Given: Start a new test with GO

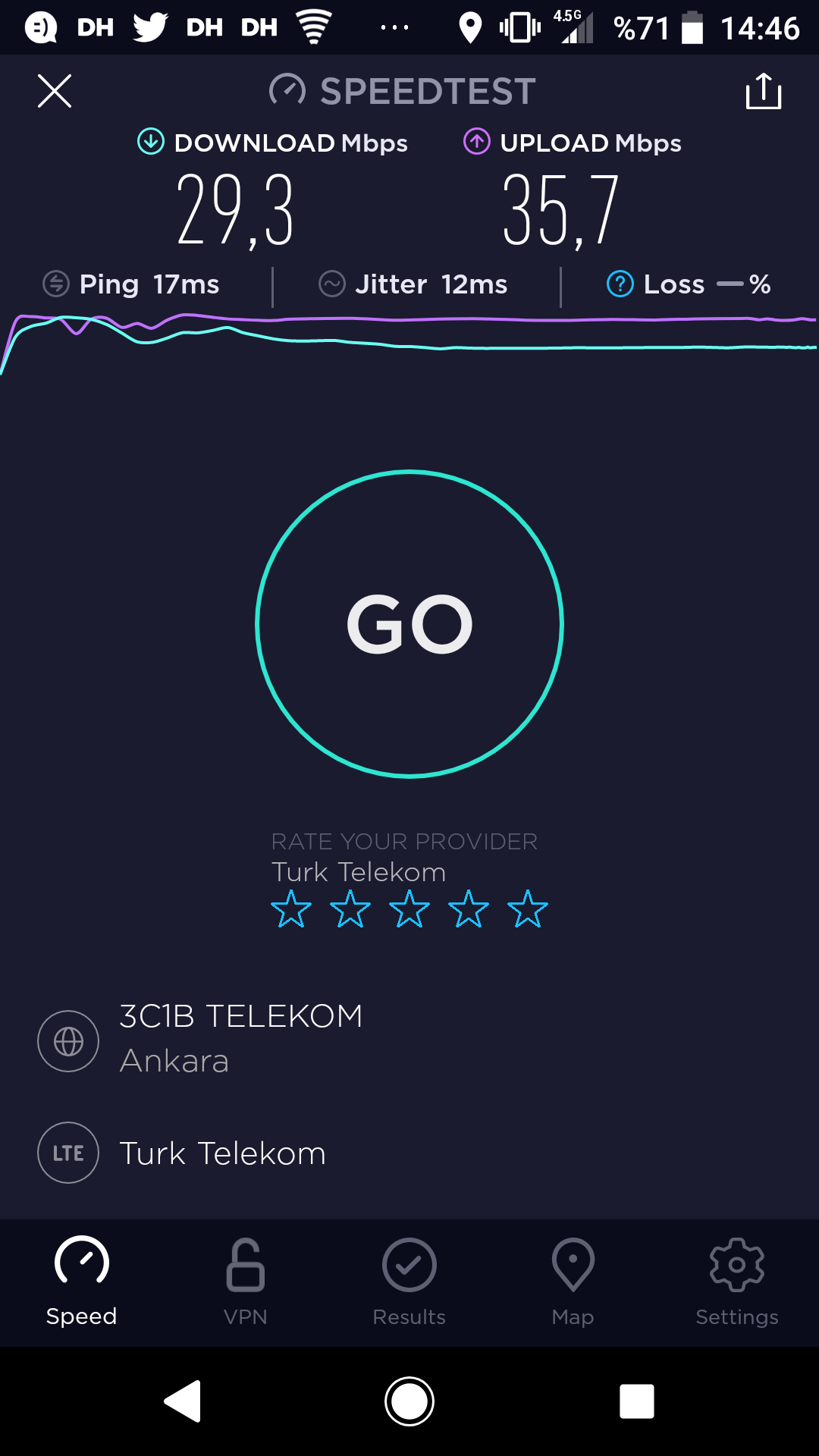Looking at the screenshot, I should pos(409,624).
